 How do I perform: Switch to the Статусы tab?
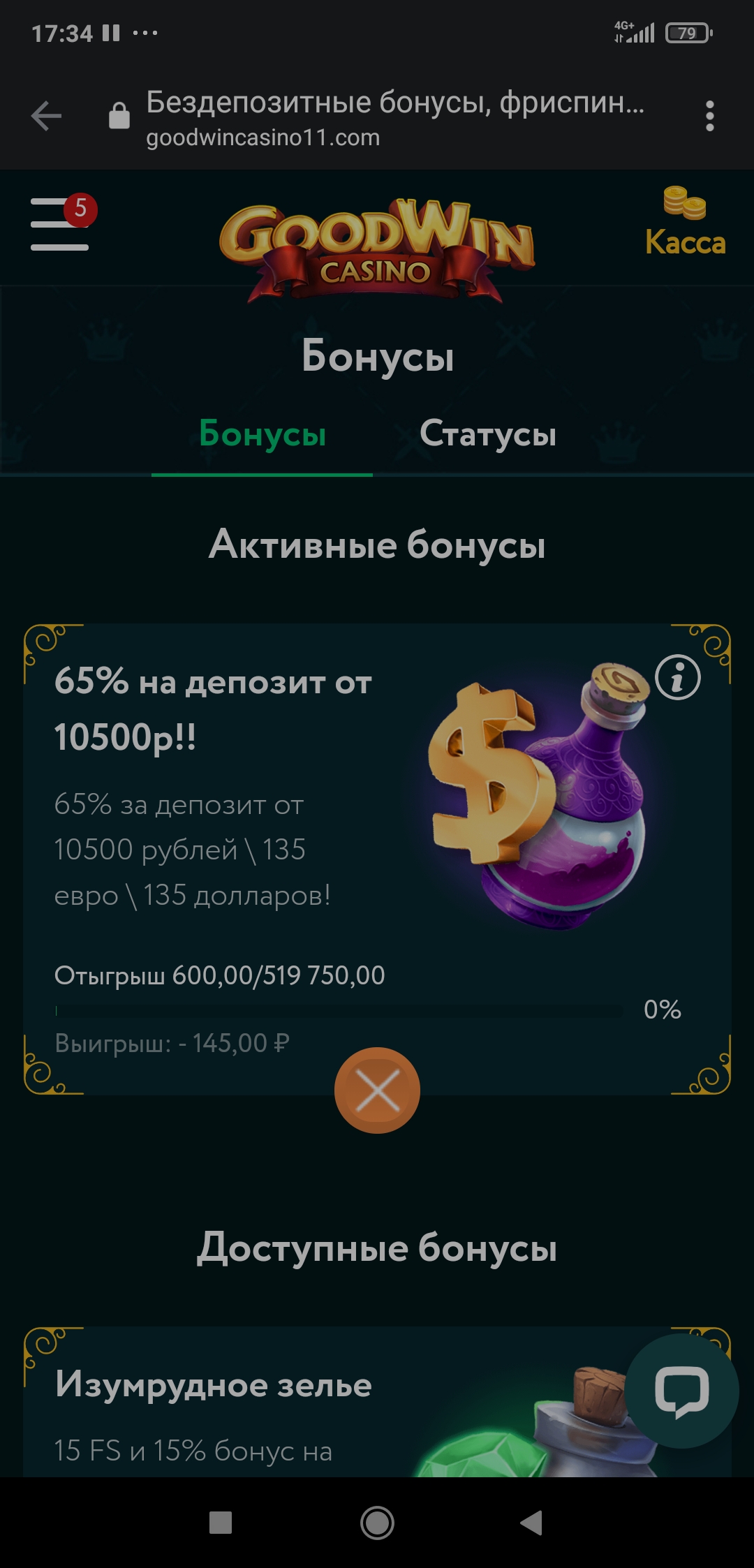(x=487, y=434)
